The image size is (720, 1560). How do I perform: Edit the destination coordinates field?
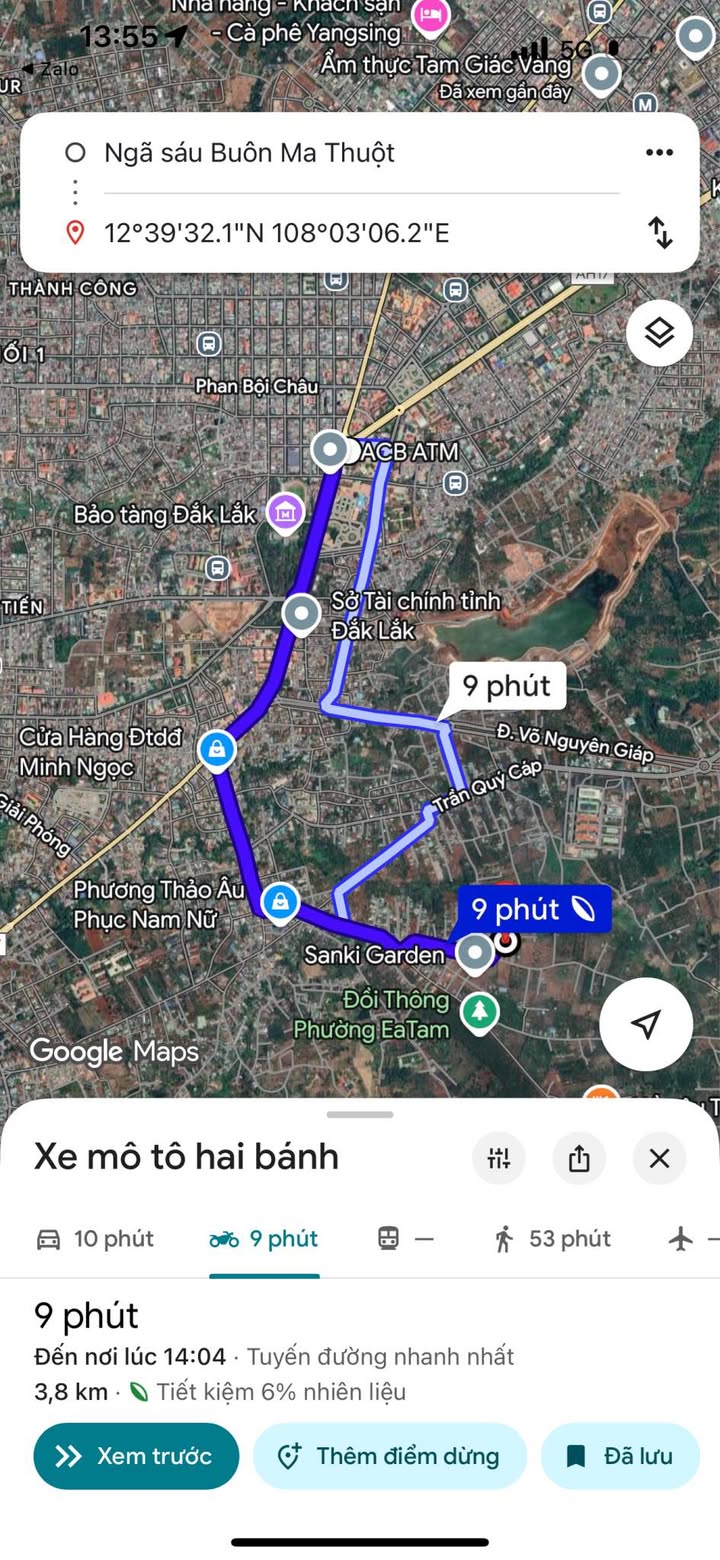[x=277, y=234]
